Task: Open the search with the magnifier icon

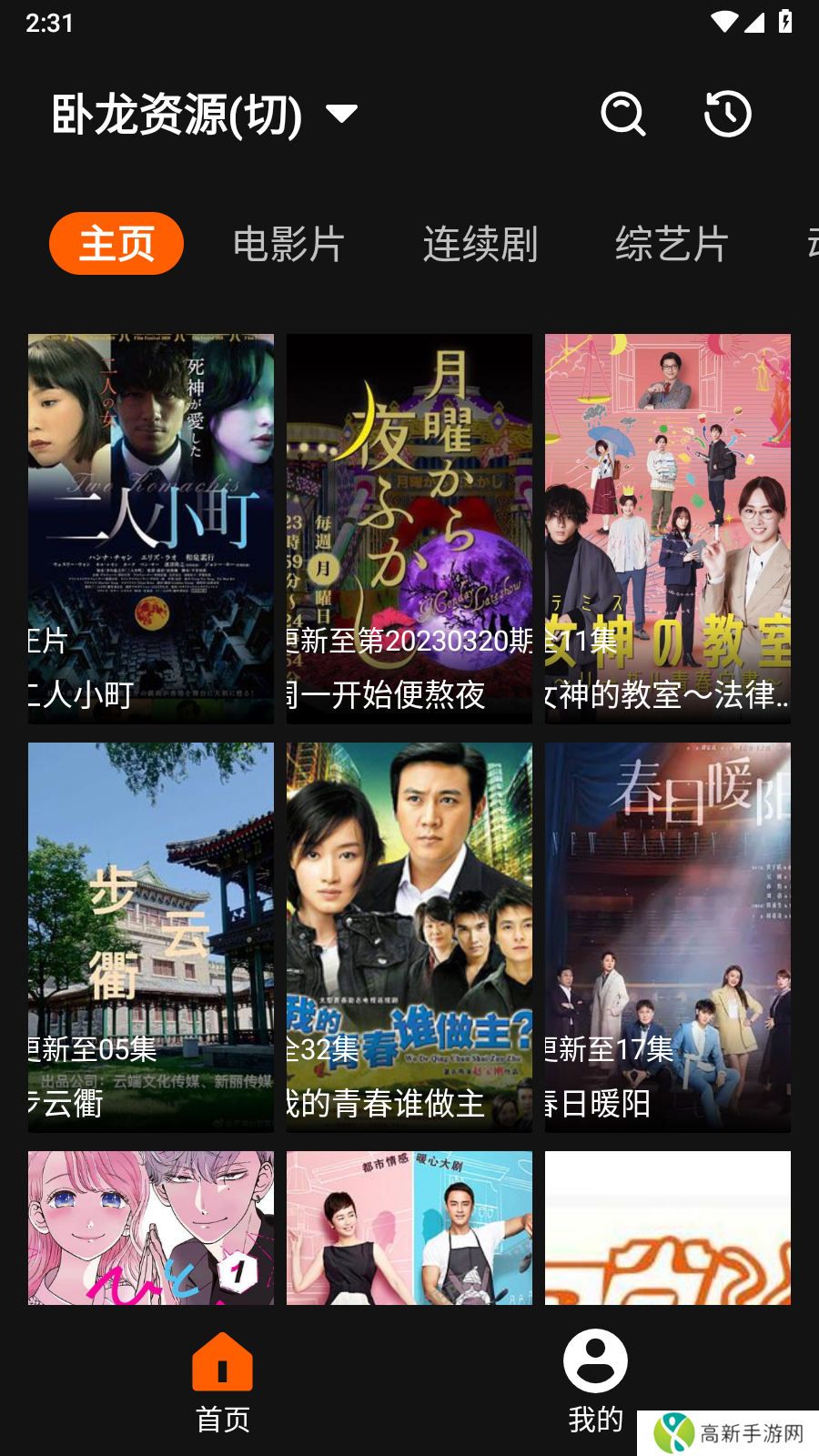Action: click(622, 115)
